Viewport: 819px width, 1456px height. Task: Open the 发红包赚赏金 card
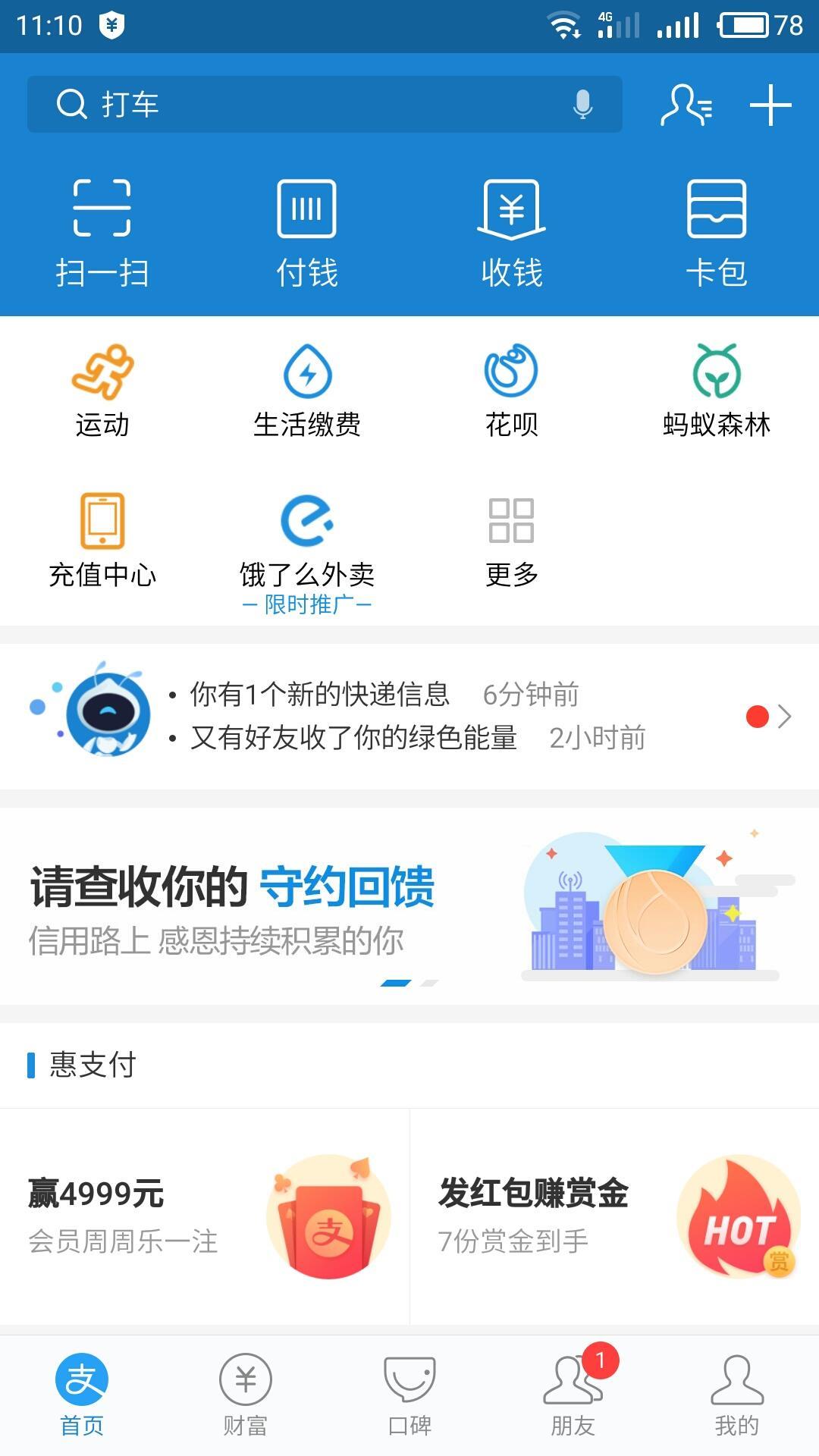pyautogui.click(x=614, y=1216)
